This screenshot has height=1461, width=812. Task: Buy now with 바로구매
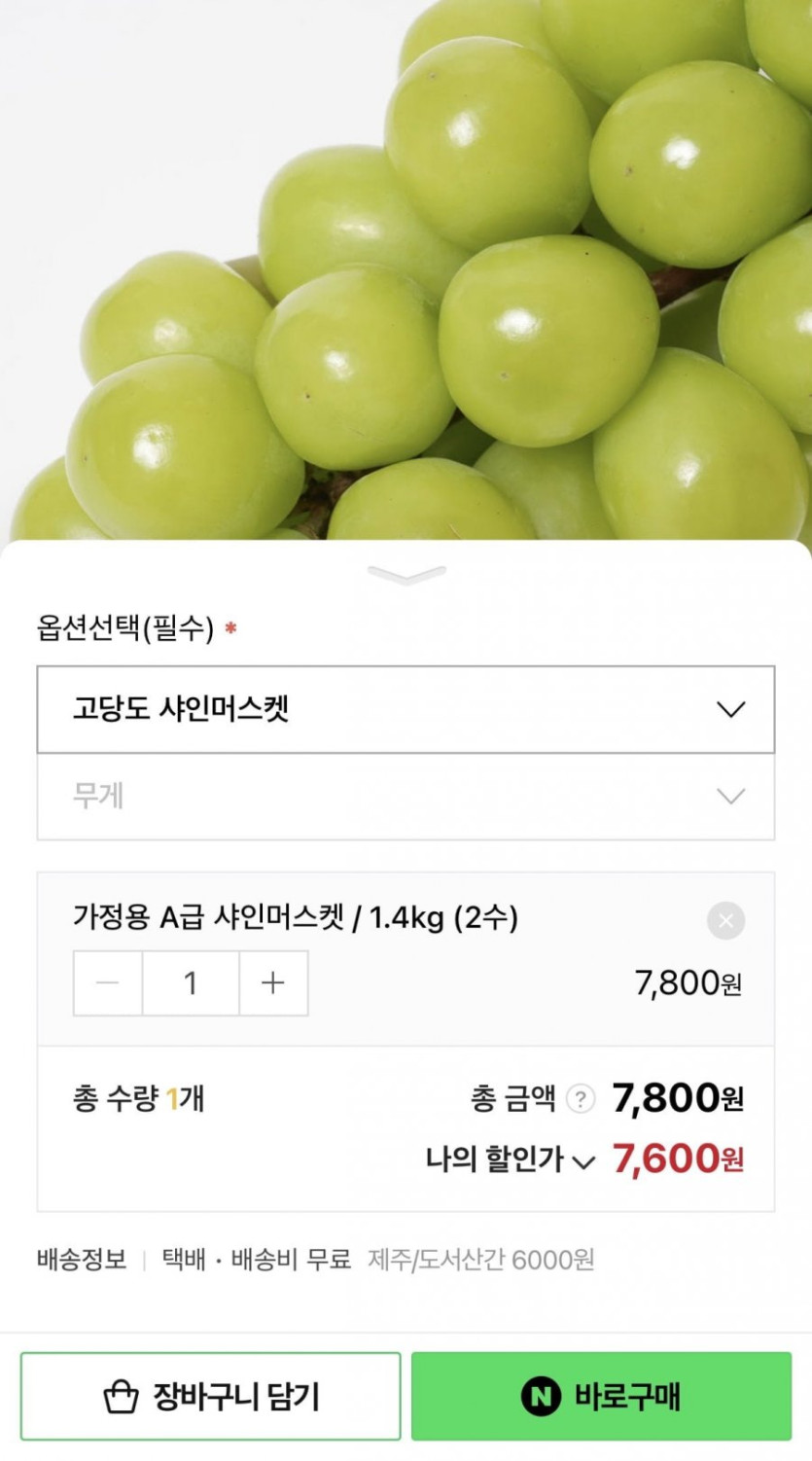[601, 1397]
